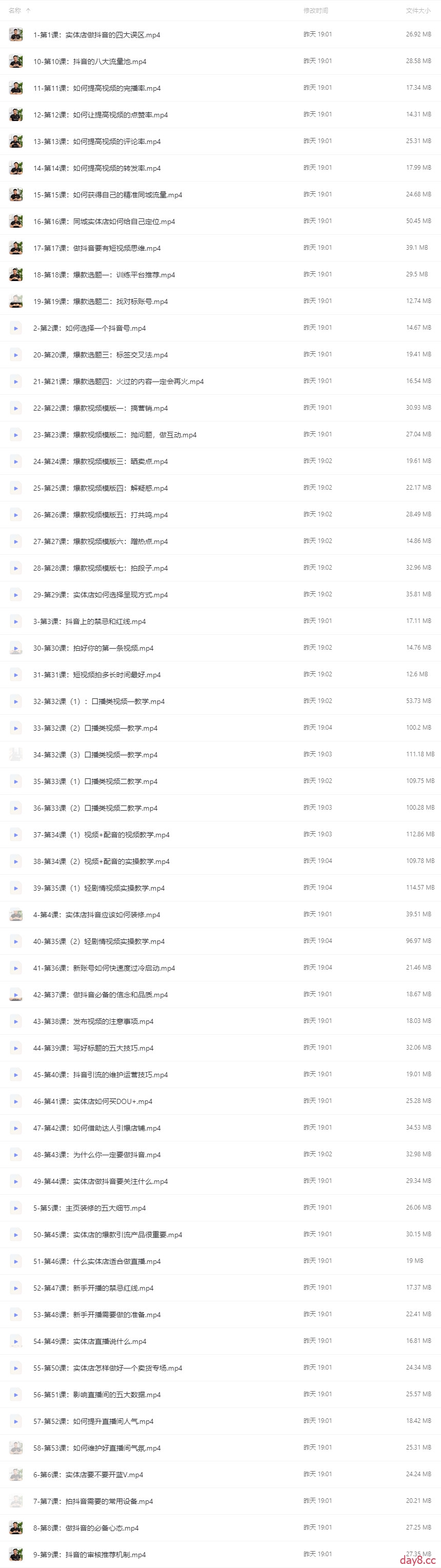
Task: Sort files by the 名称 column
Action: point(15,10)
